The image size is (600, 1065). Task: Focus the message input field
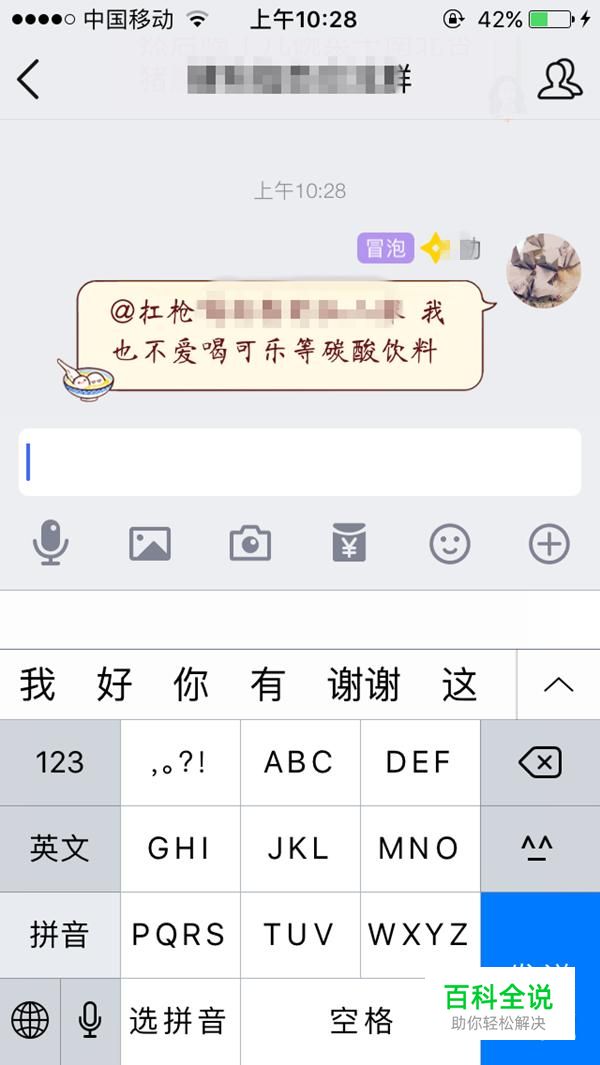click(x=300, y=462)
